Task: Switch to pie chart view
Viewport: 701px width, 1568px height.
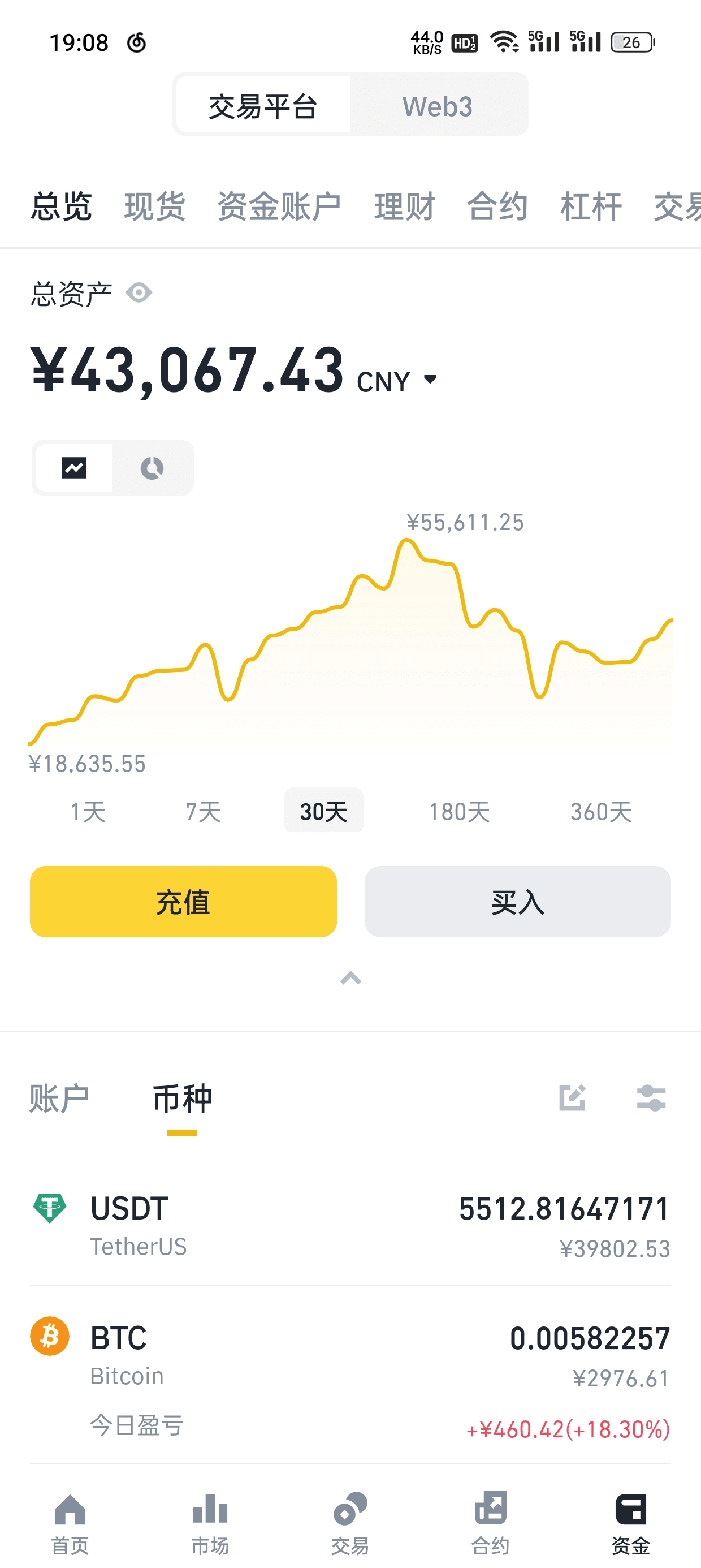Action: pos(152,468)
